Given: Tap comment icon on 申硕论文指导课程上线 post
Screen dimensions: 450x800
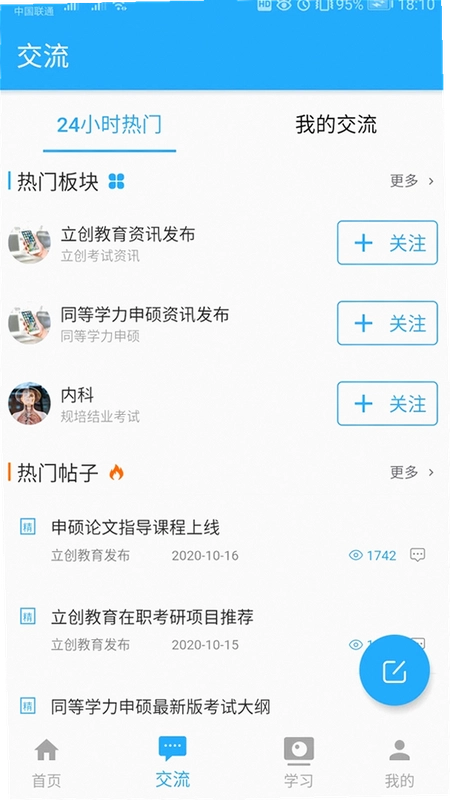Looking at the screenshot, I should [x=418, y=555].
